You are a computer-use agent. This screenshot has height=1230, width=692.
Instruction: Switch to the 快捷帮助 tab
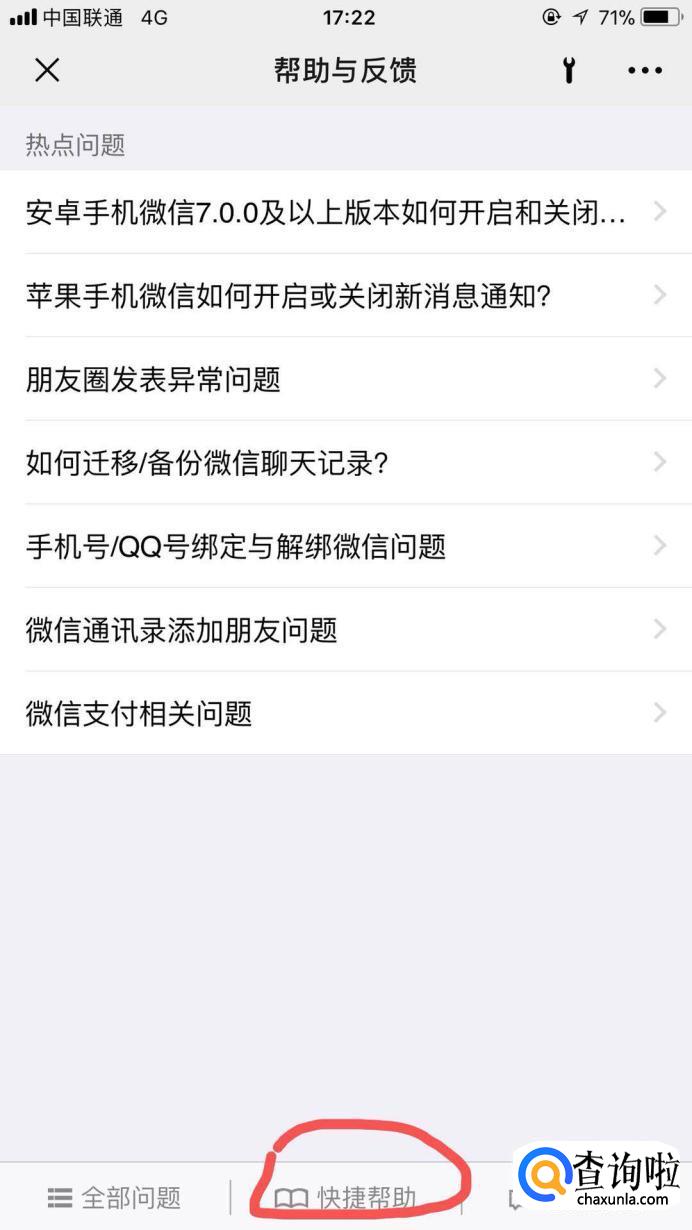click(x=346, y=1198)
